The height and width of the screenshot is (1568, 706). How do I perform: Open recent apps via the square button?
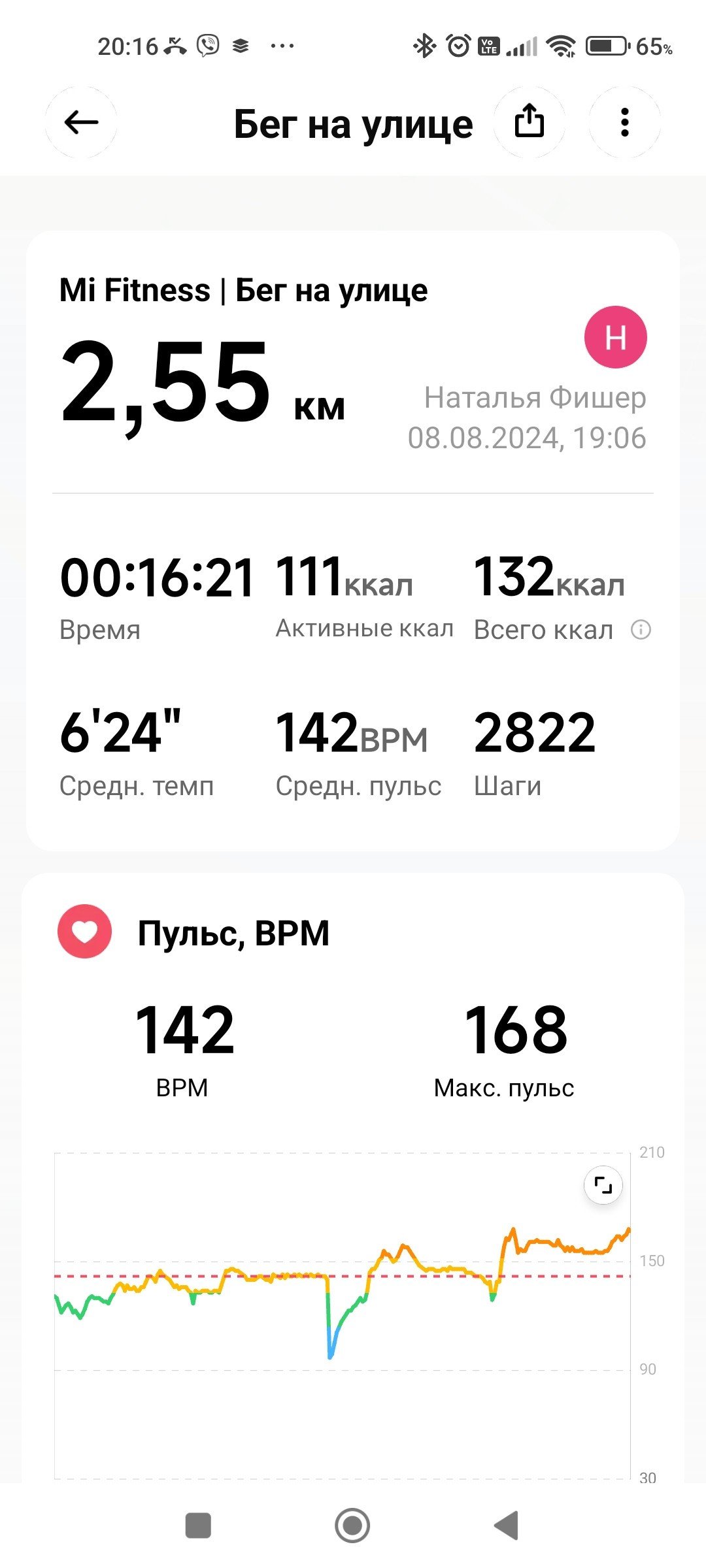coord(198,1526)
